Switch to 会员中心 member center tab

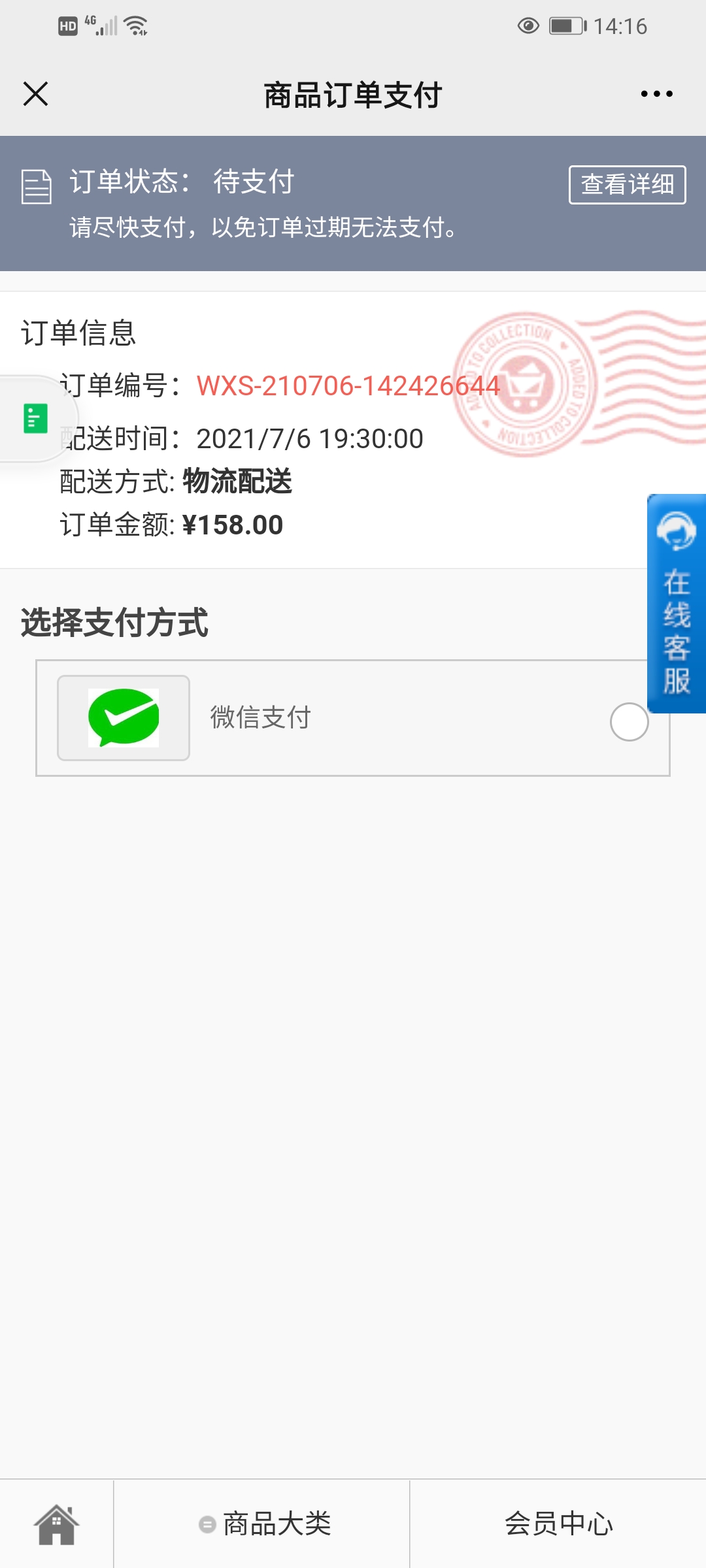[x=558, y=1524]
